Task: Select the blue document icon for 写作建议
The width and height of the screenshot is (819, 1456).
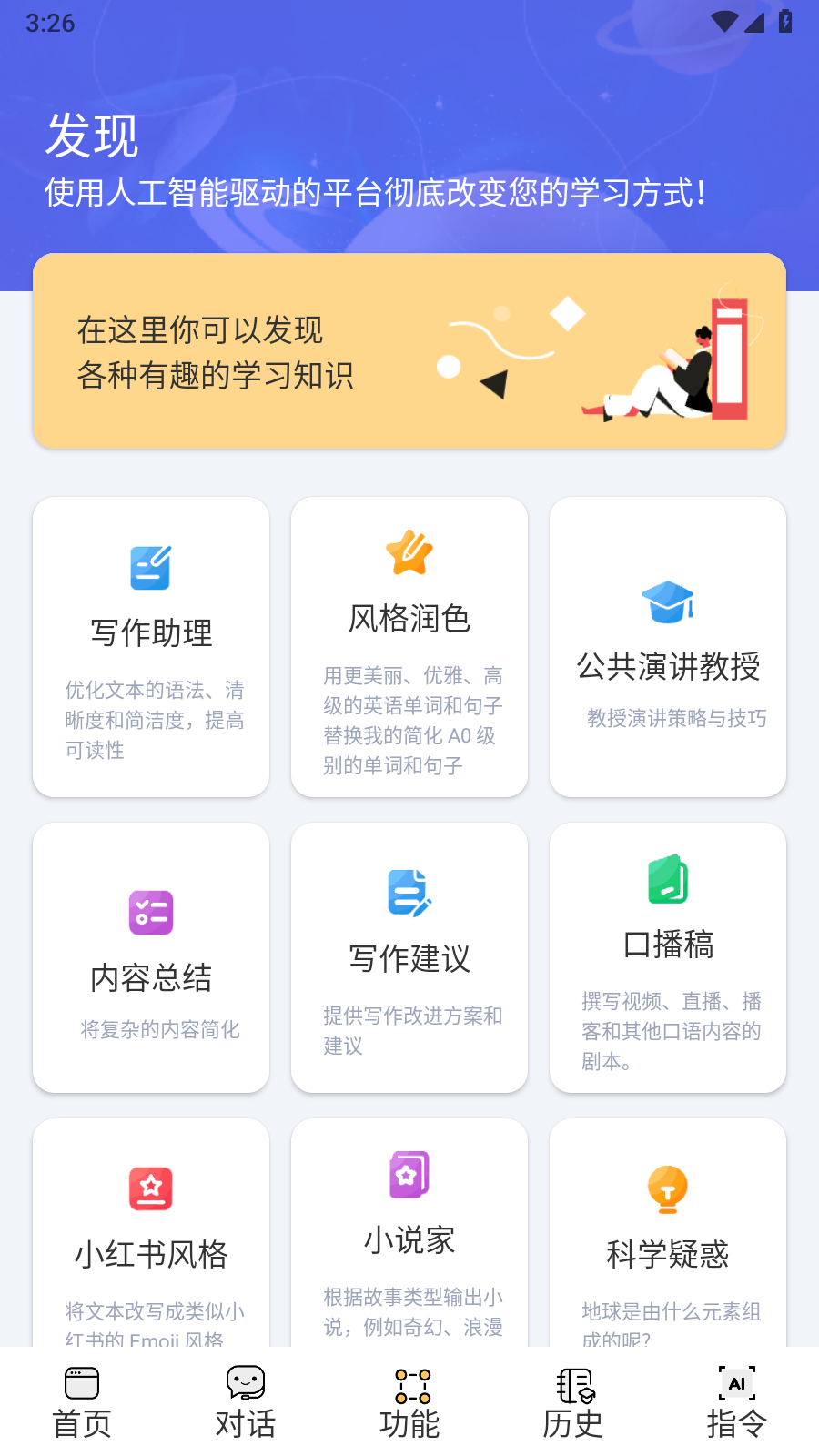Action: 409,893
